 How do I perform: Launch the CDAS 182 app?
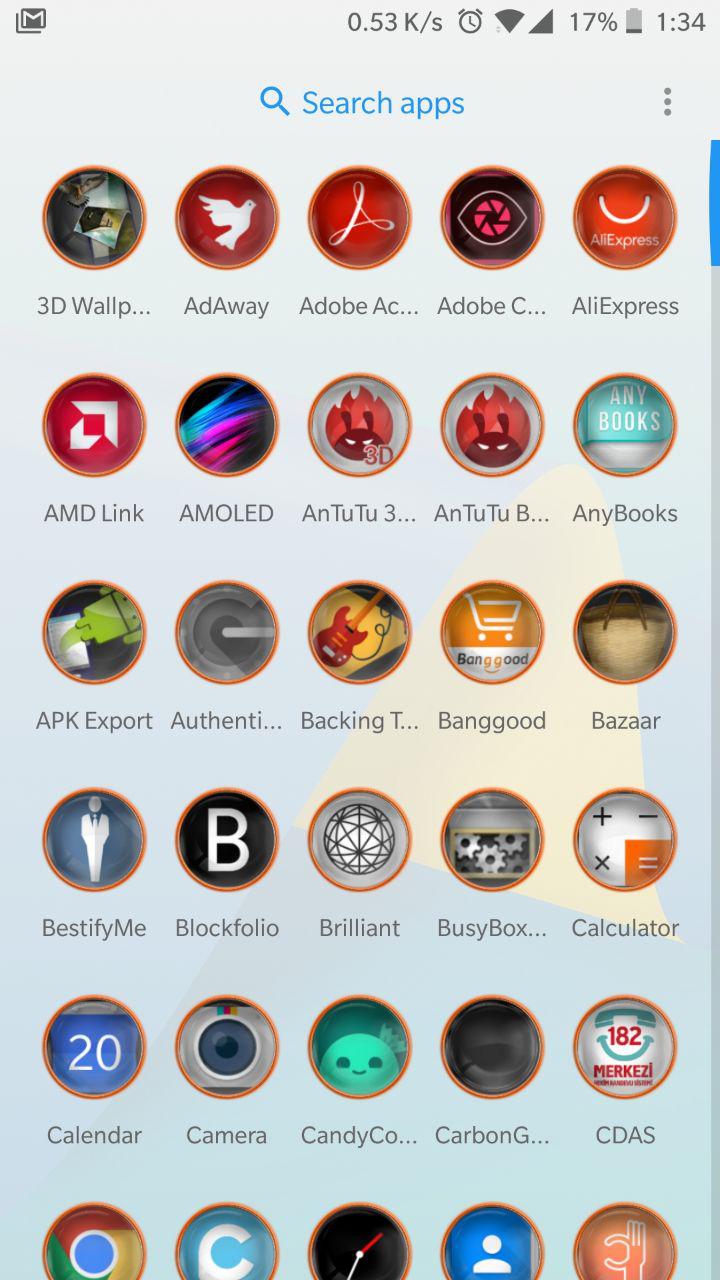point(625,1047)
